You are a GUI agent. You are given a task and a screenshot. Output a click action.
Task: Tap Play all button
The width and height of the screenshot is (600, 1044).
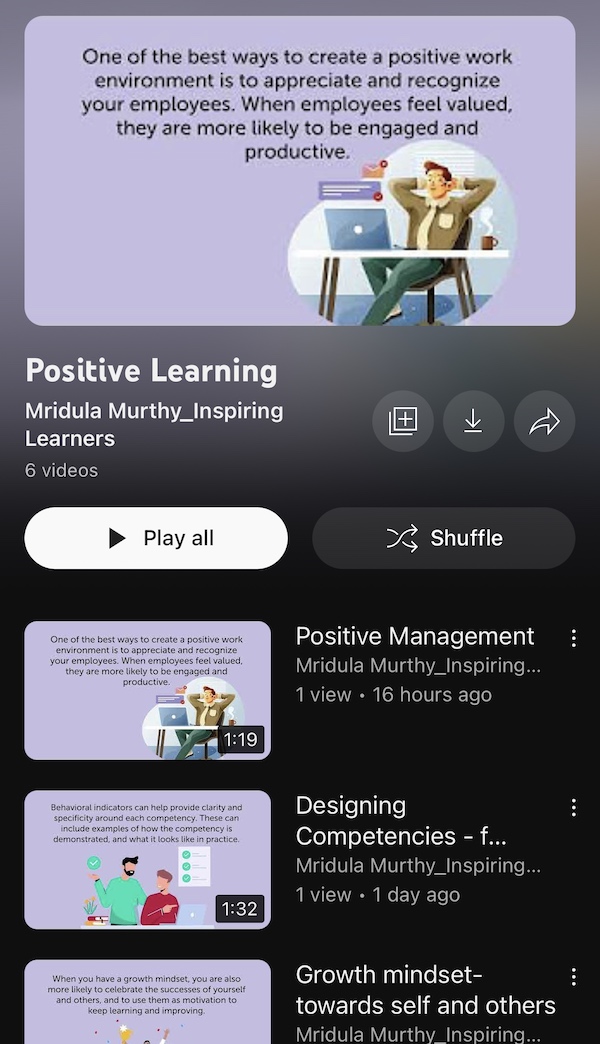tap(156, 538)
